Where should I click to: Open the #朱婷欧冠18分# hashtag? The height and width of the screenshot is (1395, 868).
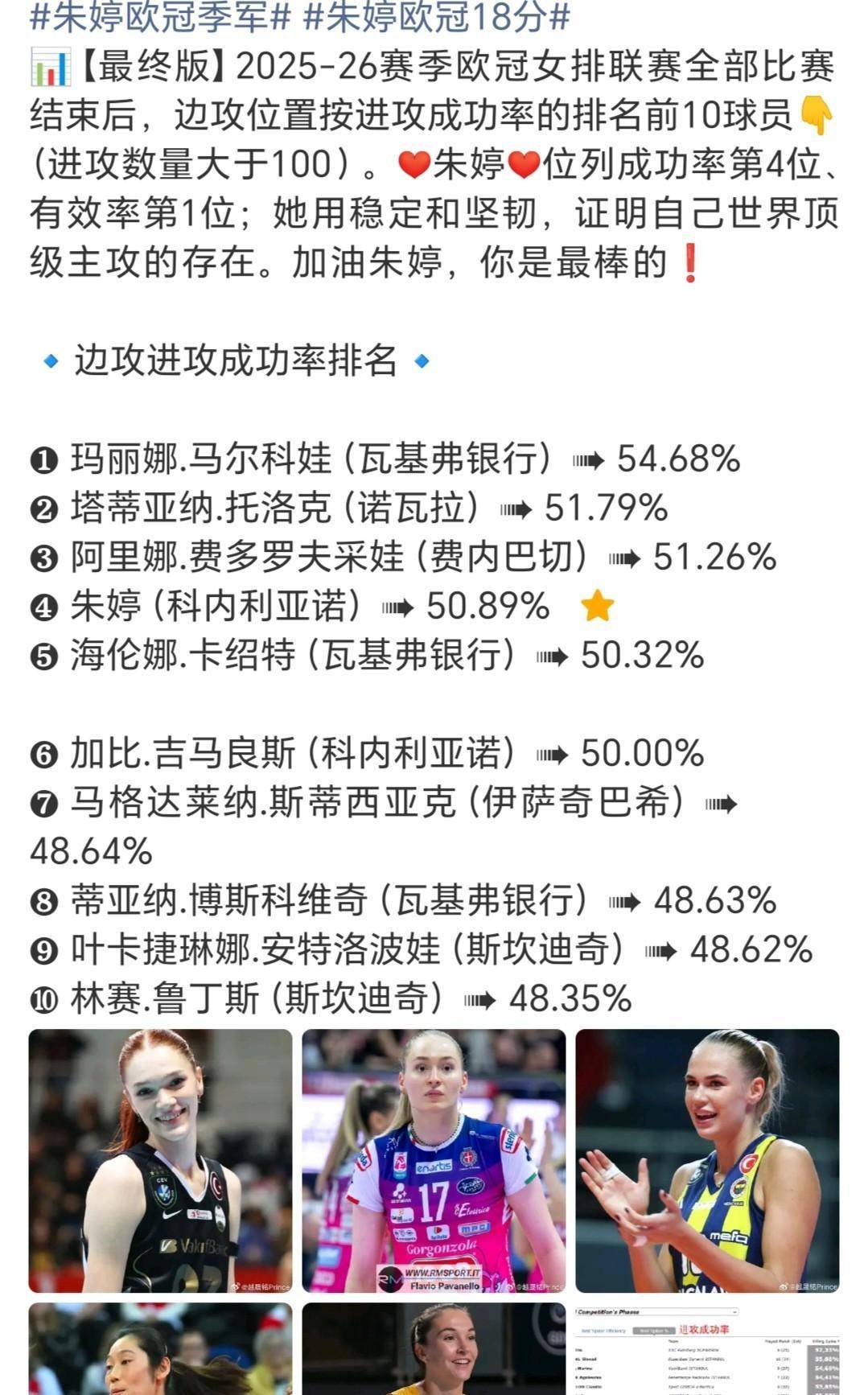pos(437,18)
